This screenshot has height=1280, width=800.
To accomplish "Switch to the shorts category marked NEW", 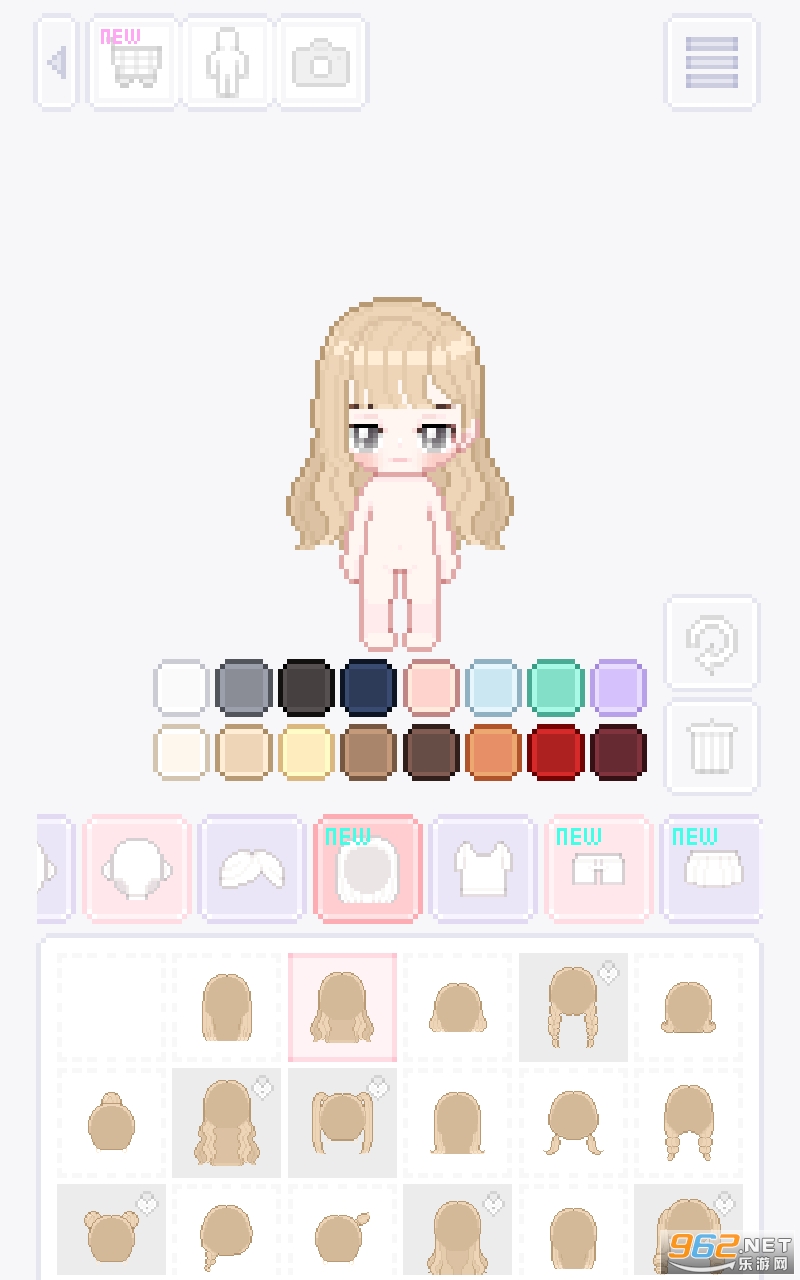I will pos(598,868).
